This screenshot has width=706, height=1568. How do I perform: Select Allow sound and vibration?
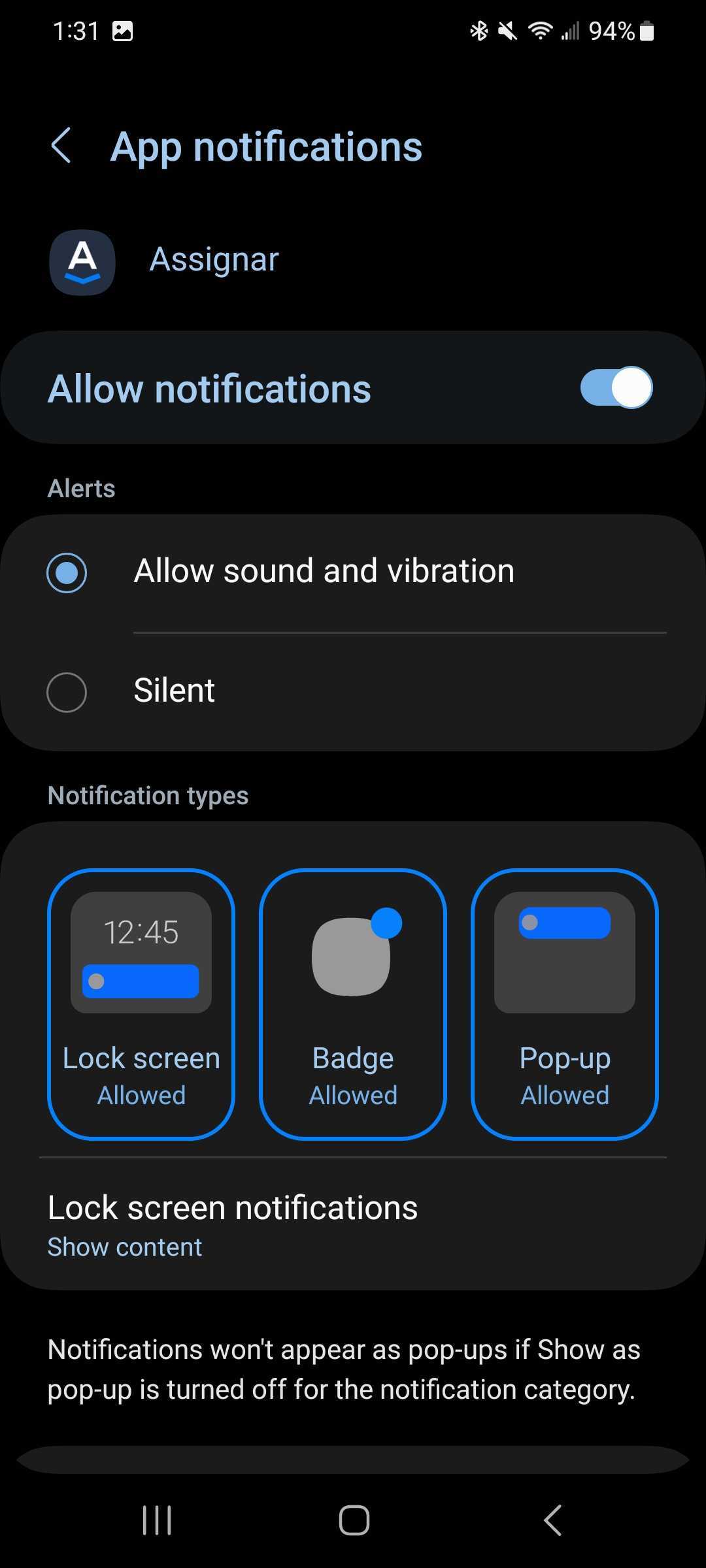(x=67, y=572)
